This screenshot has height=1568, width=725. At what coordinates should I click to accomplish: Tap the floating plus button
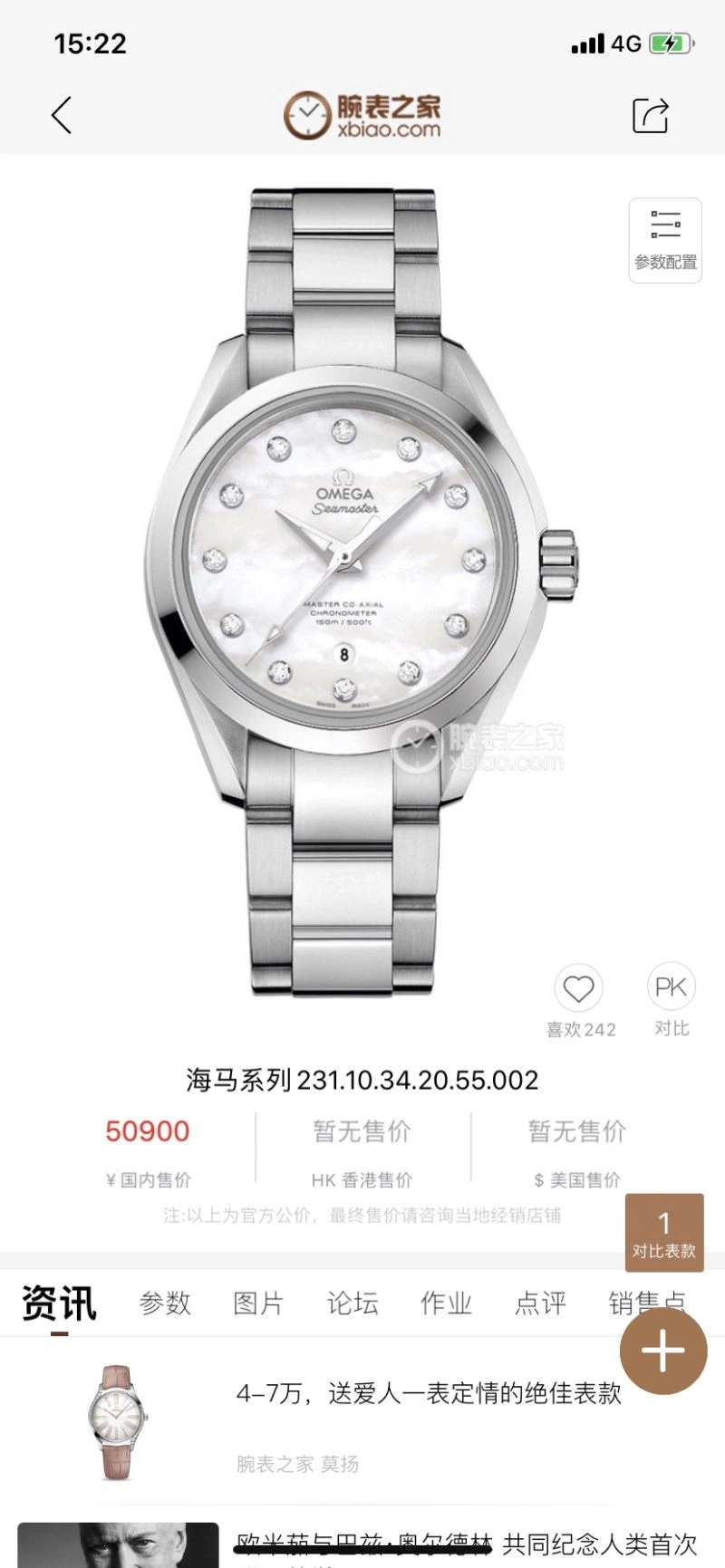coord(662,1352)
